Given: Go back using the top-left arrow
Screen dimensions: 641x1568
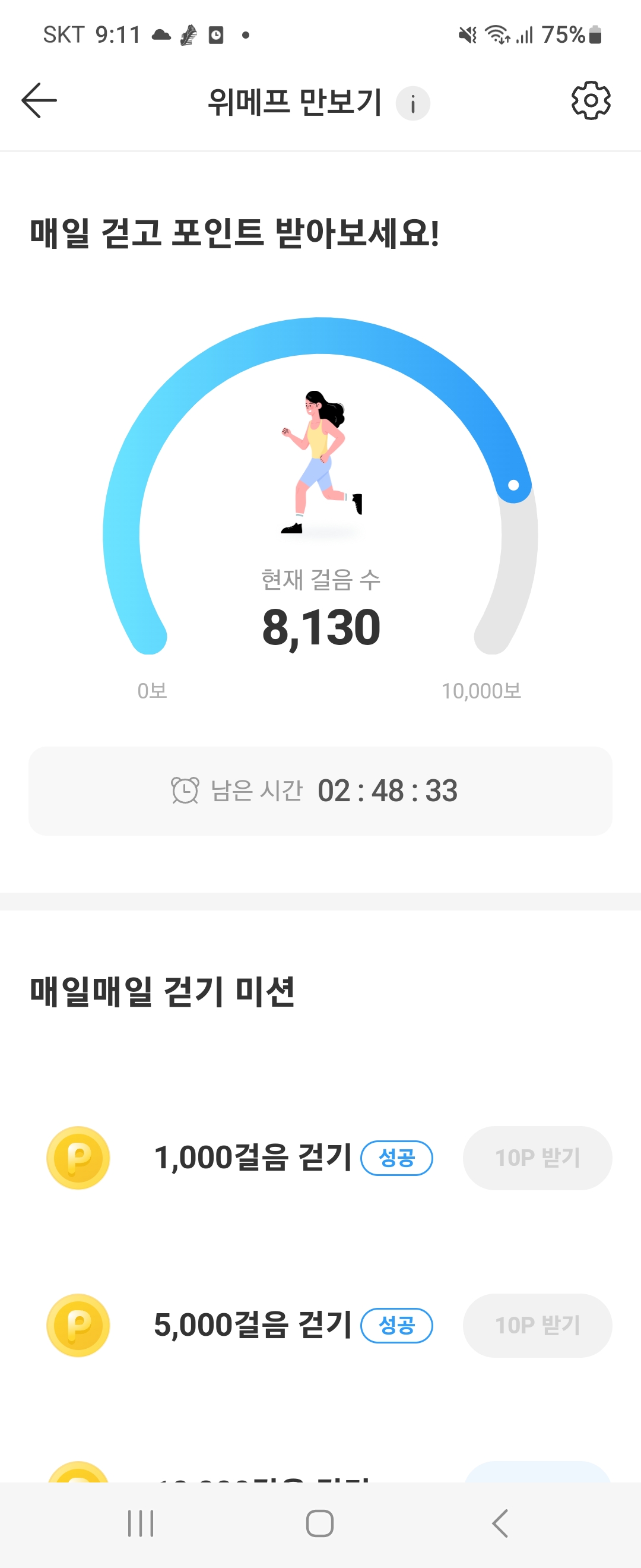Looking at the screenshot, I should click(x=40, y=100).
